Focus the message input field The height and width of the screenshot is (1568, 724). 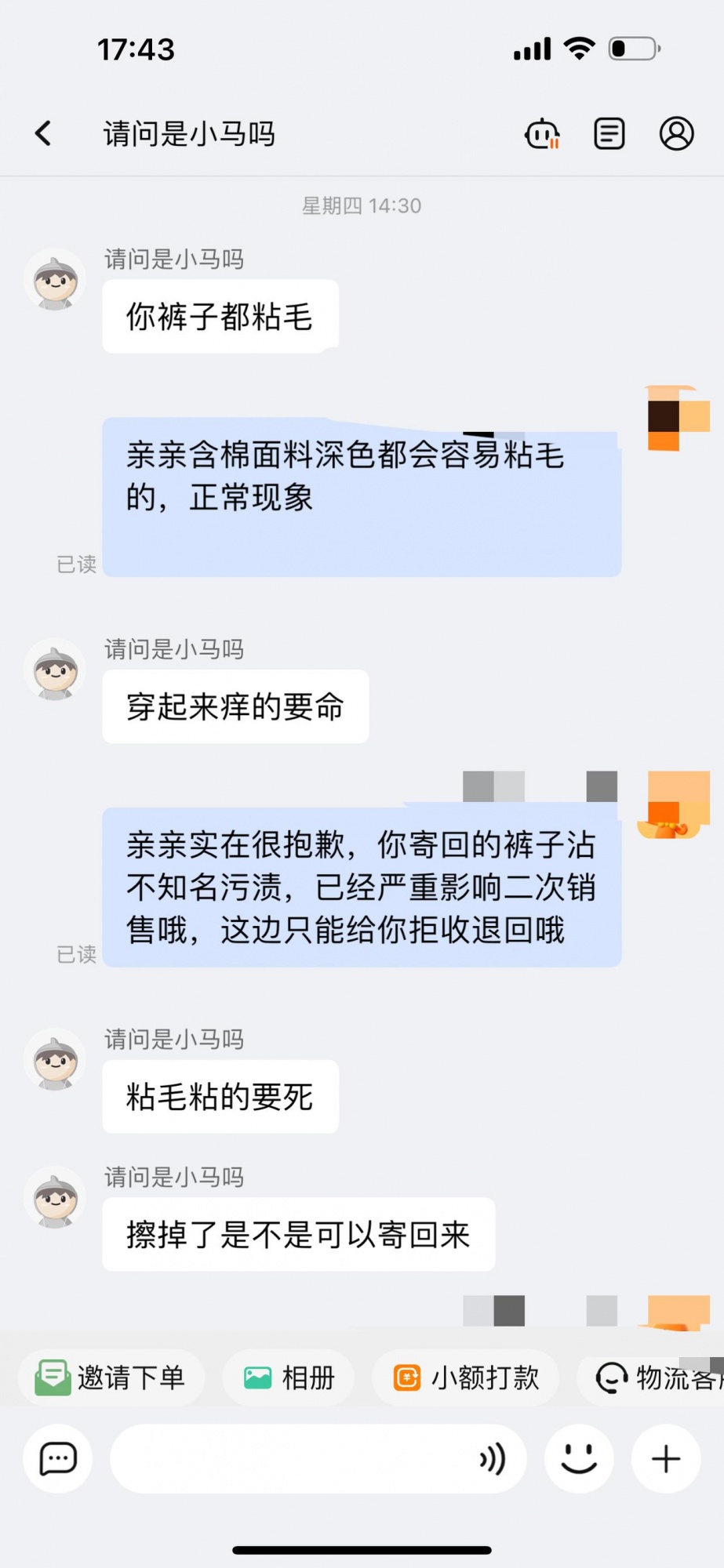(290, 1459)
